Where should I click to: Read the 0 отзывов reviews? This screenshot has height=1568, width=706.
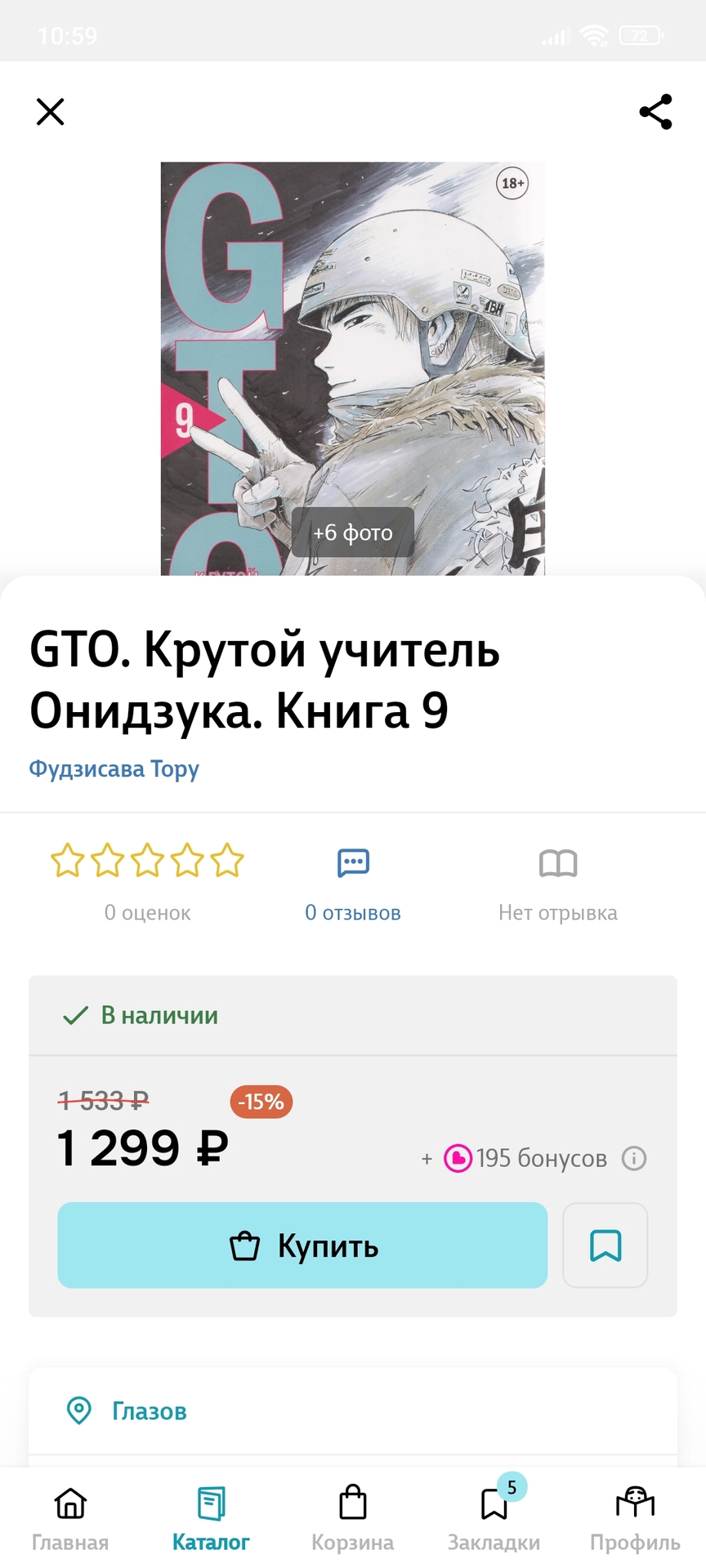(353, 884)
